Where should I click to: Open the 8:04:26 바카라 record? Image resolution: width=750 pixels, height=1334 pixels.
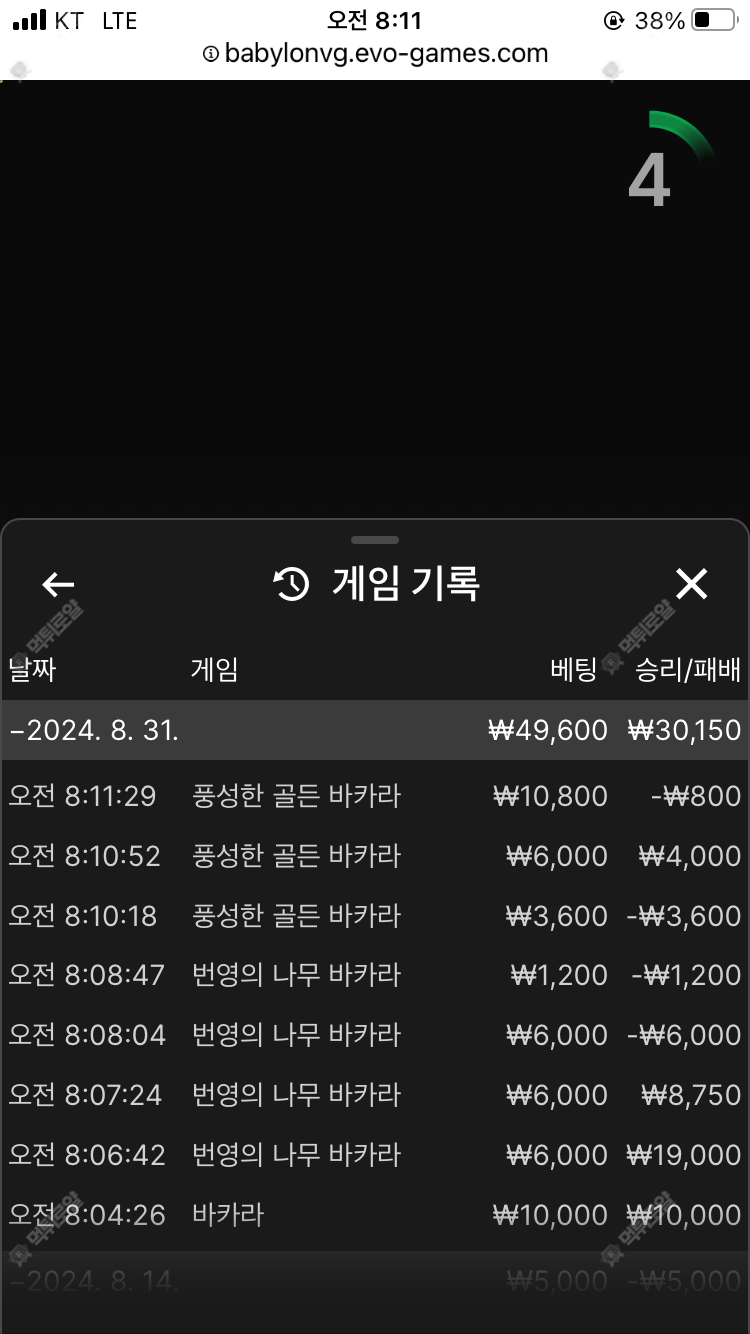375,1215
